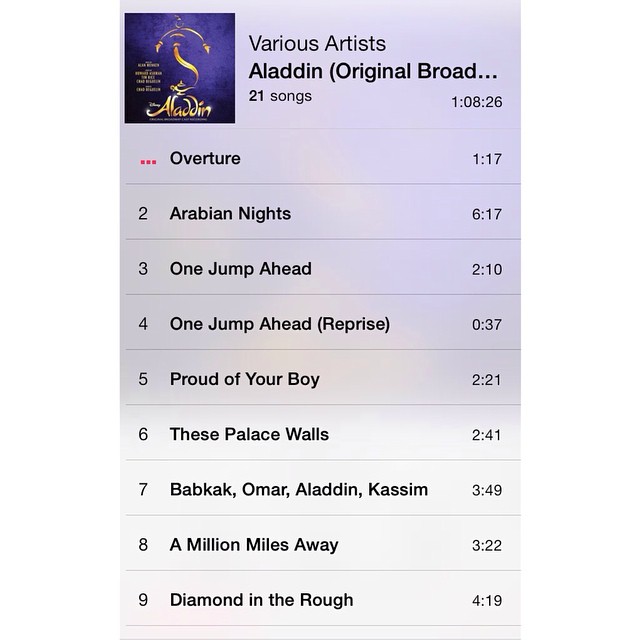Play Babkak, Omar, Aladdin, Kassim
Viewport: 640px width, 640px height.
298,489
